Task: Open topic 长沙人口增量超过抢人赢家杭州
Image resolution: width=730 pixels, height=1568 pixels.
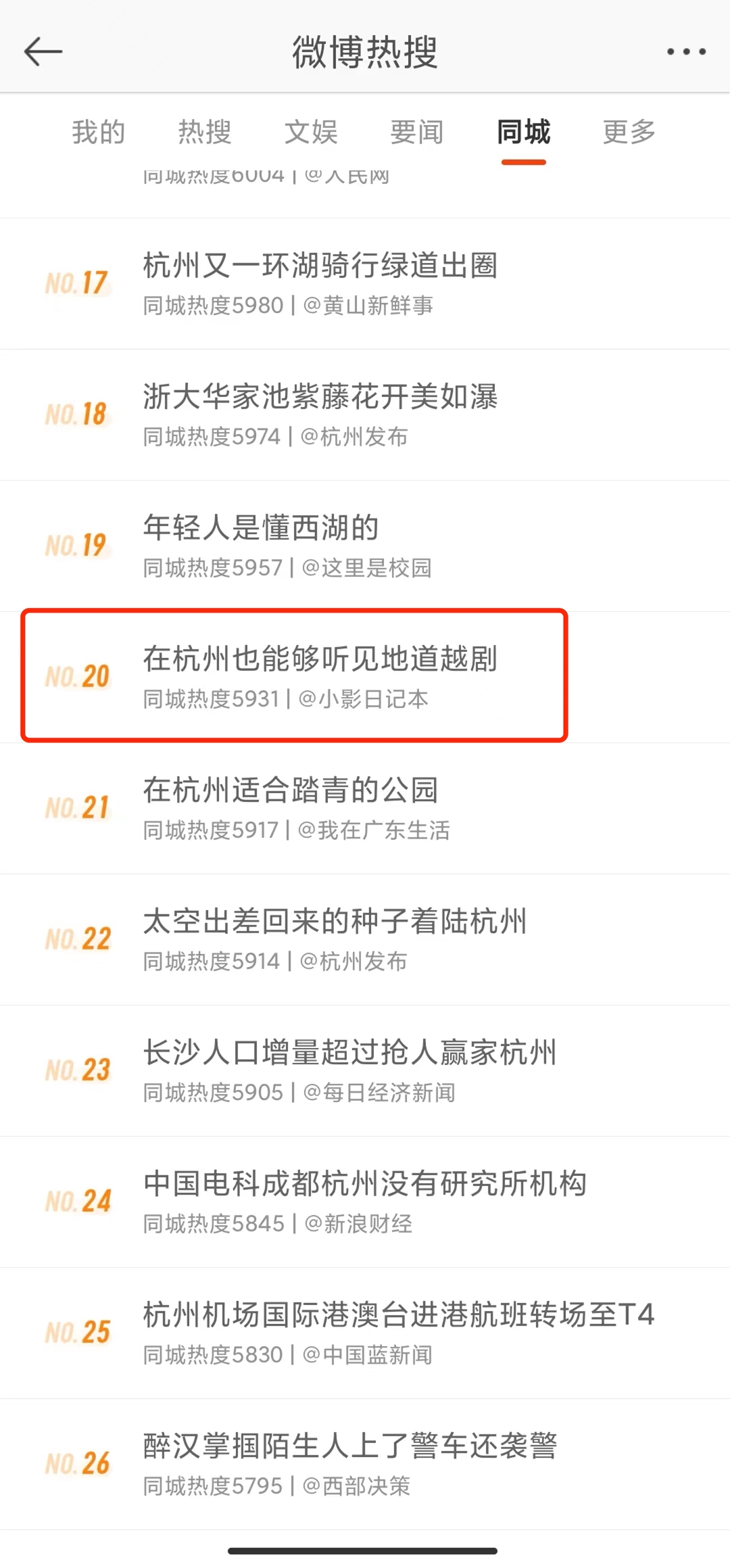Action: click(x=350, y=1053)
